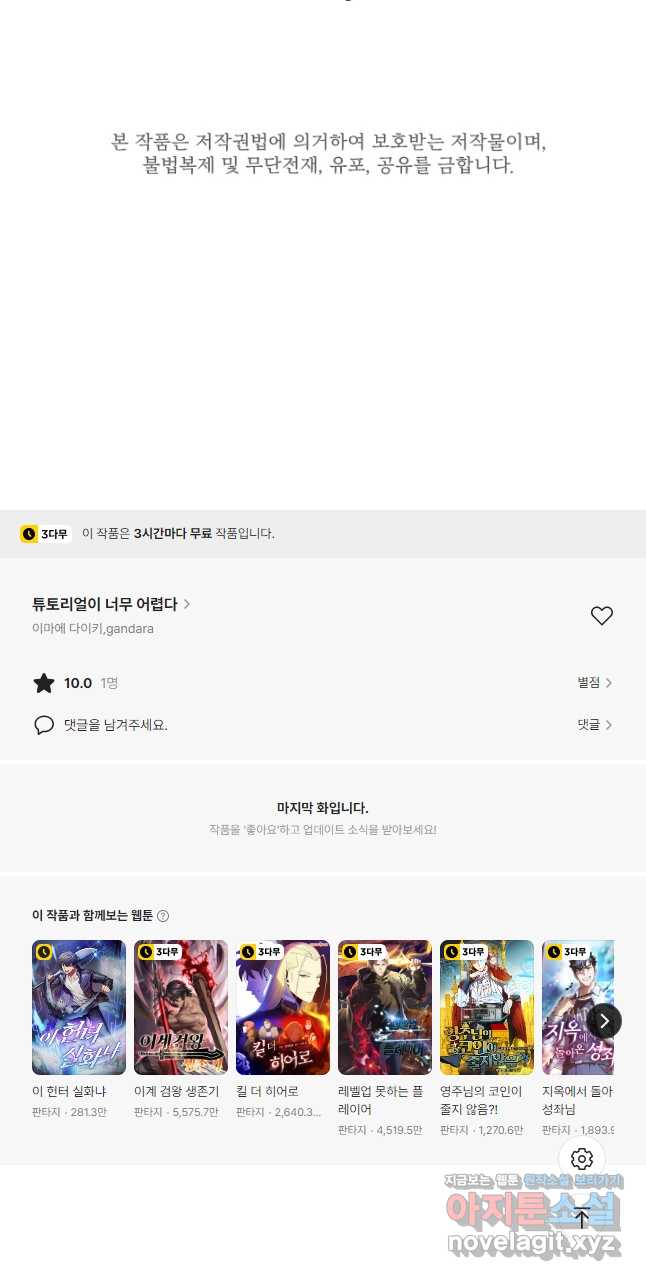The image size is (646, 1281).
Task: Open the 레벨업 못하는 플레이어 webtoon
Action: pyautogui.click(x=385, y=1007)
